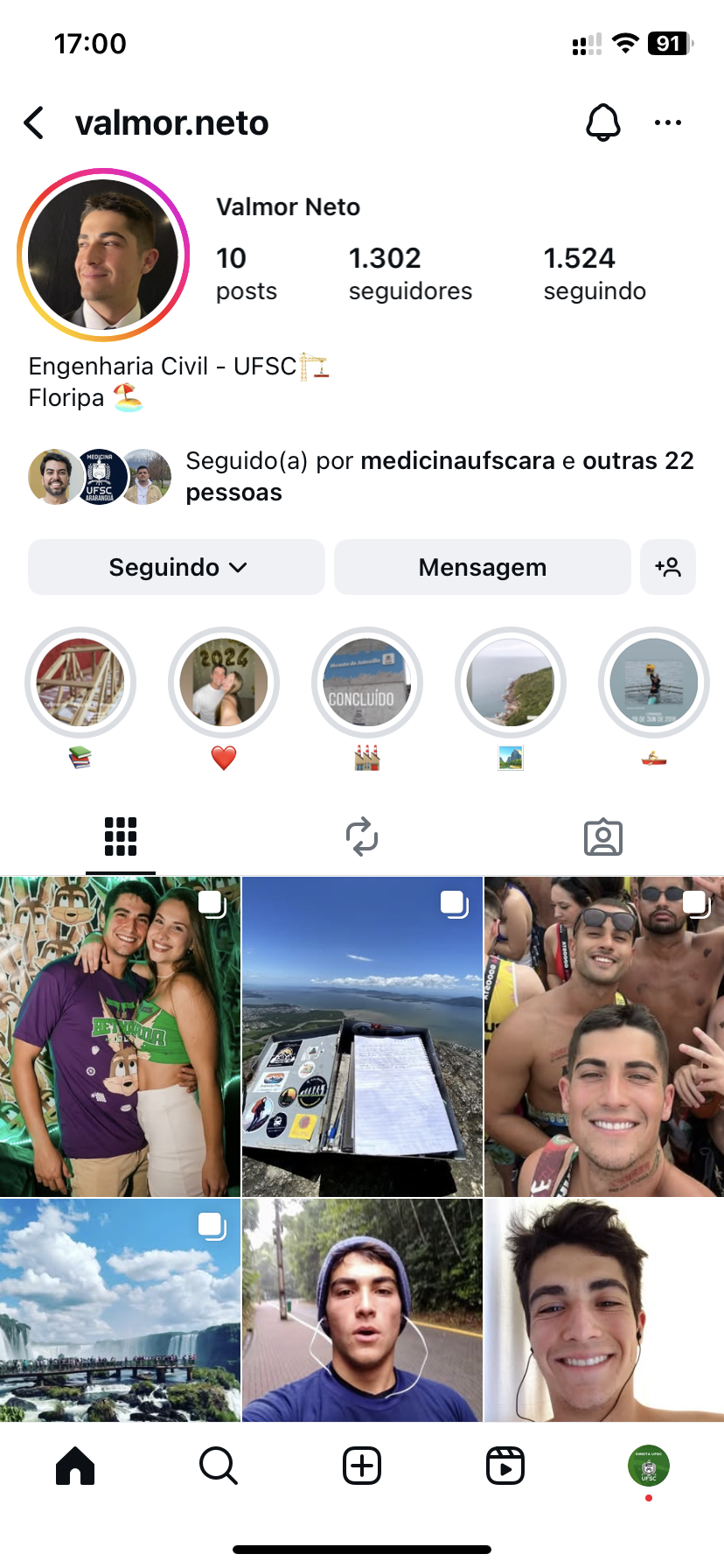Open the 1.524 seguindo list
Screen dimensions: 724x1568
(x=594, y=273)
